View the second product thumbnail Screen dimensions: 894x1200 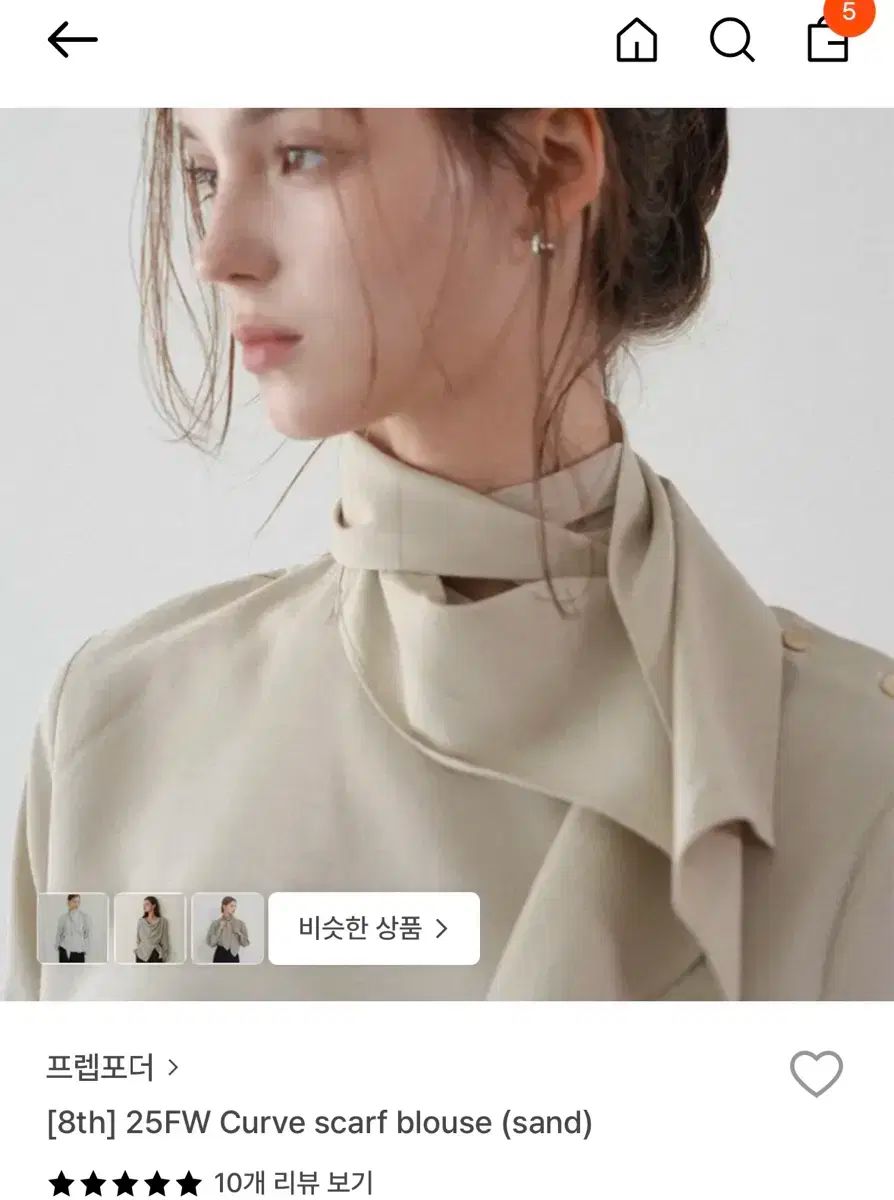[x=150, y=928]
